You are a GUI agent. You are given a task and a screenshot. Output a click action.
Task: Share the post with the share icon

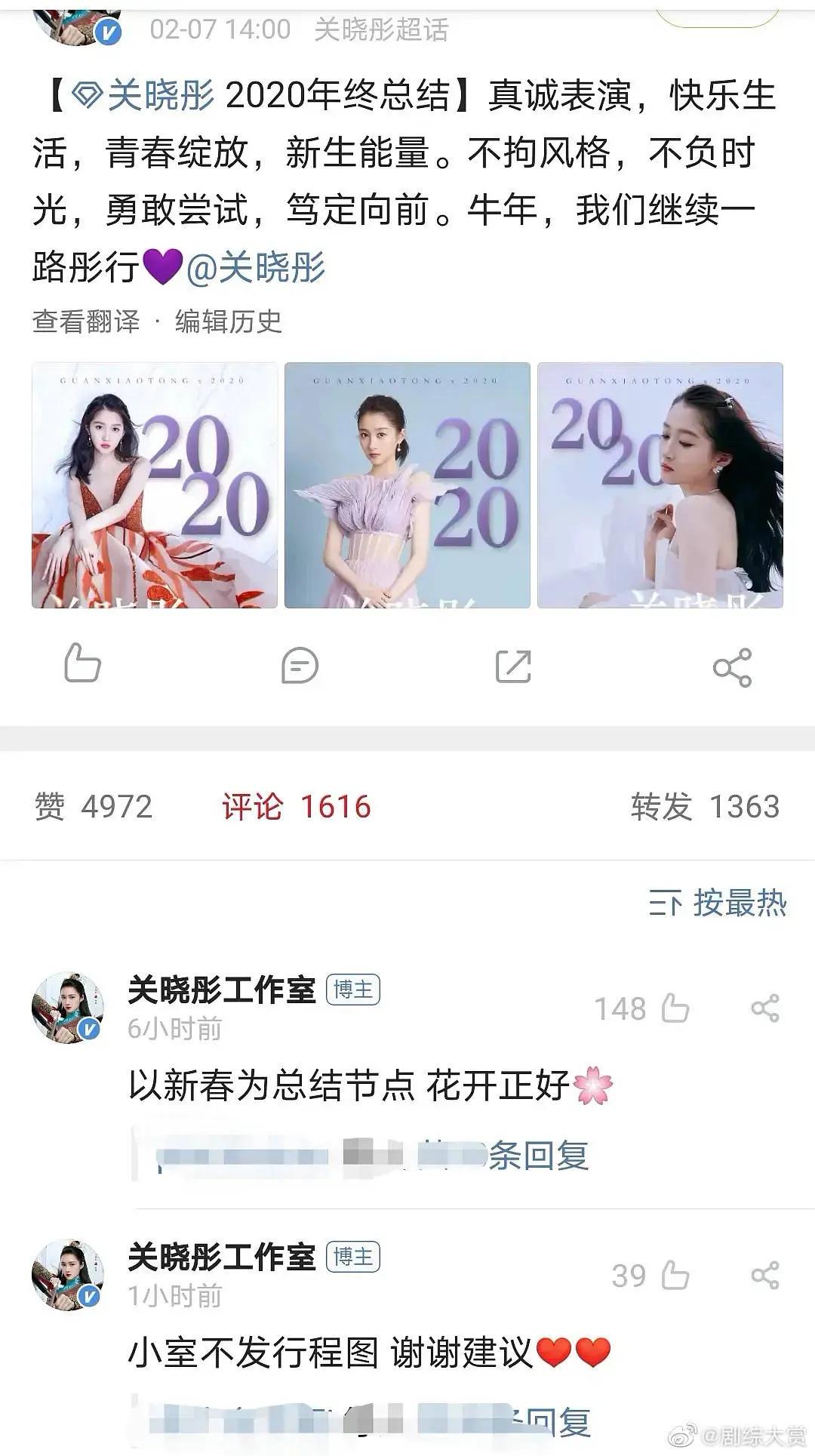[x=732, y=667]
